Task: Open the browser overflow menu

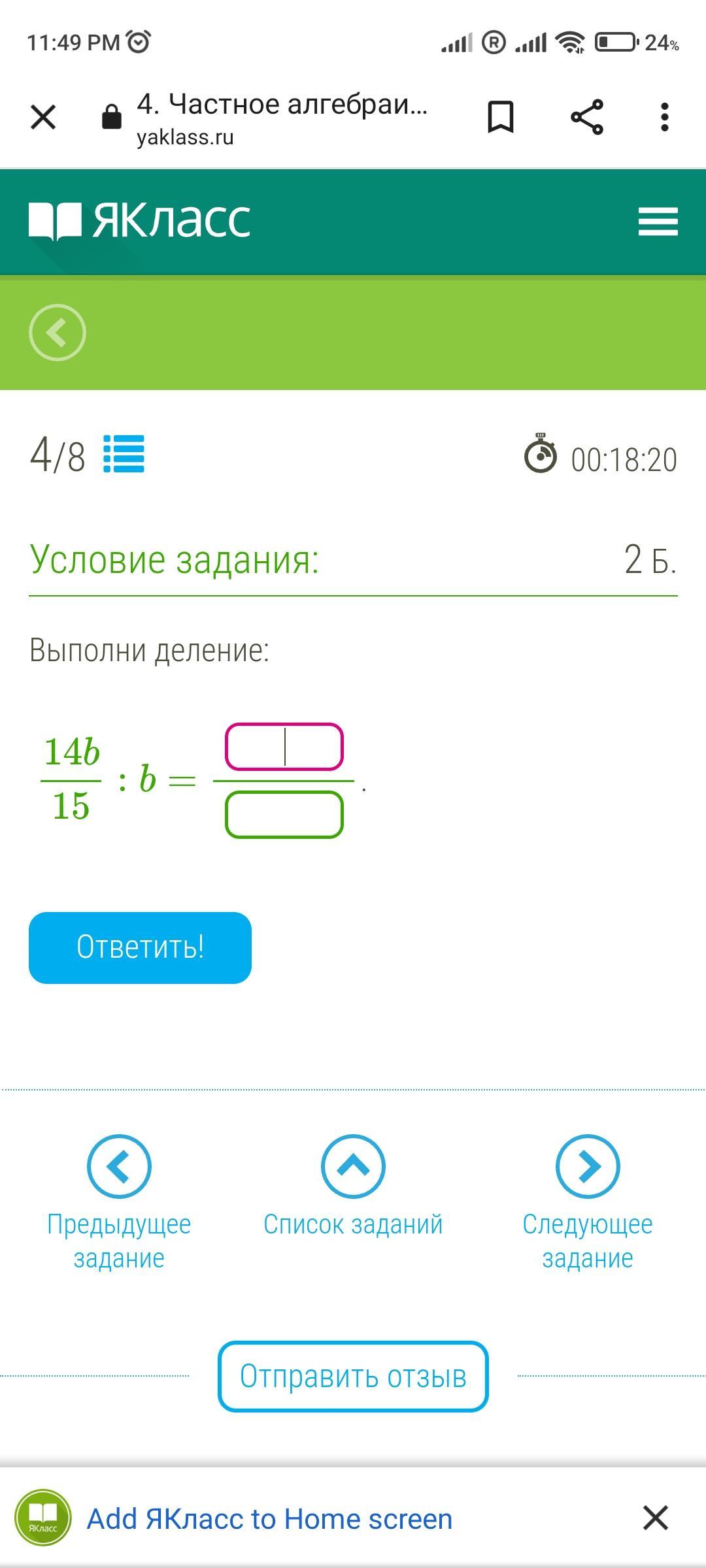Action: [x=664, y=118]
